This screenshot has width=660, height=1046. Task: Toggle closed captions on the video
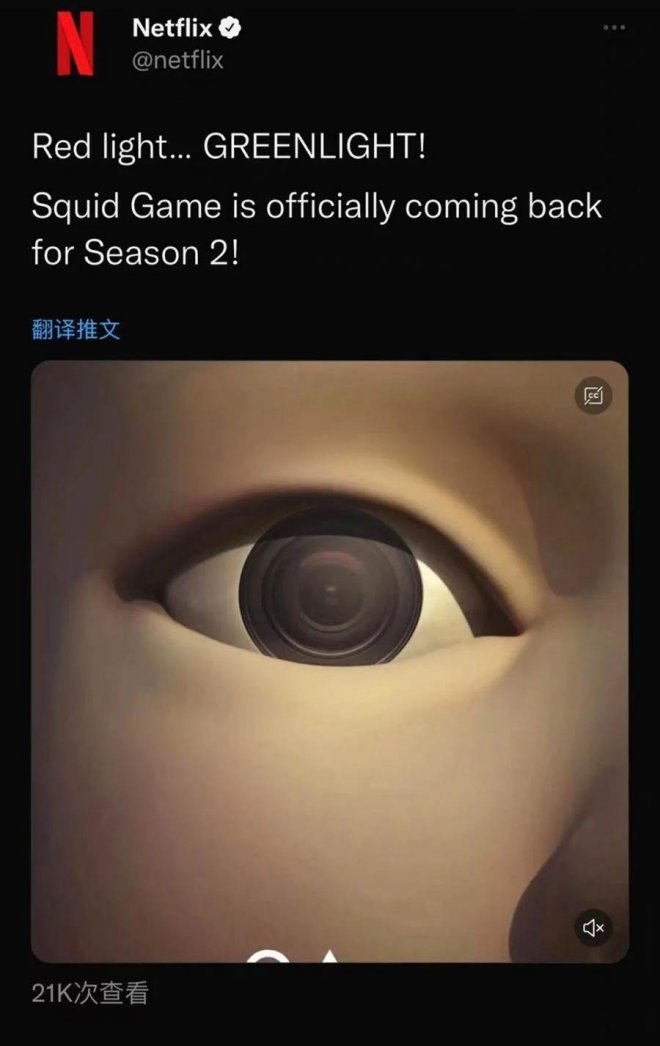(593, 396)
